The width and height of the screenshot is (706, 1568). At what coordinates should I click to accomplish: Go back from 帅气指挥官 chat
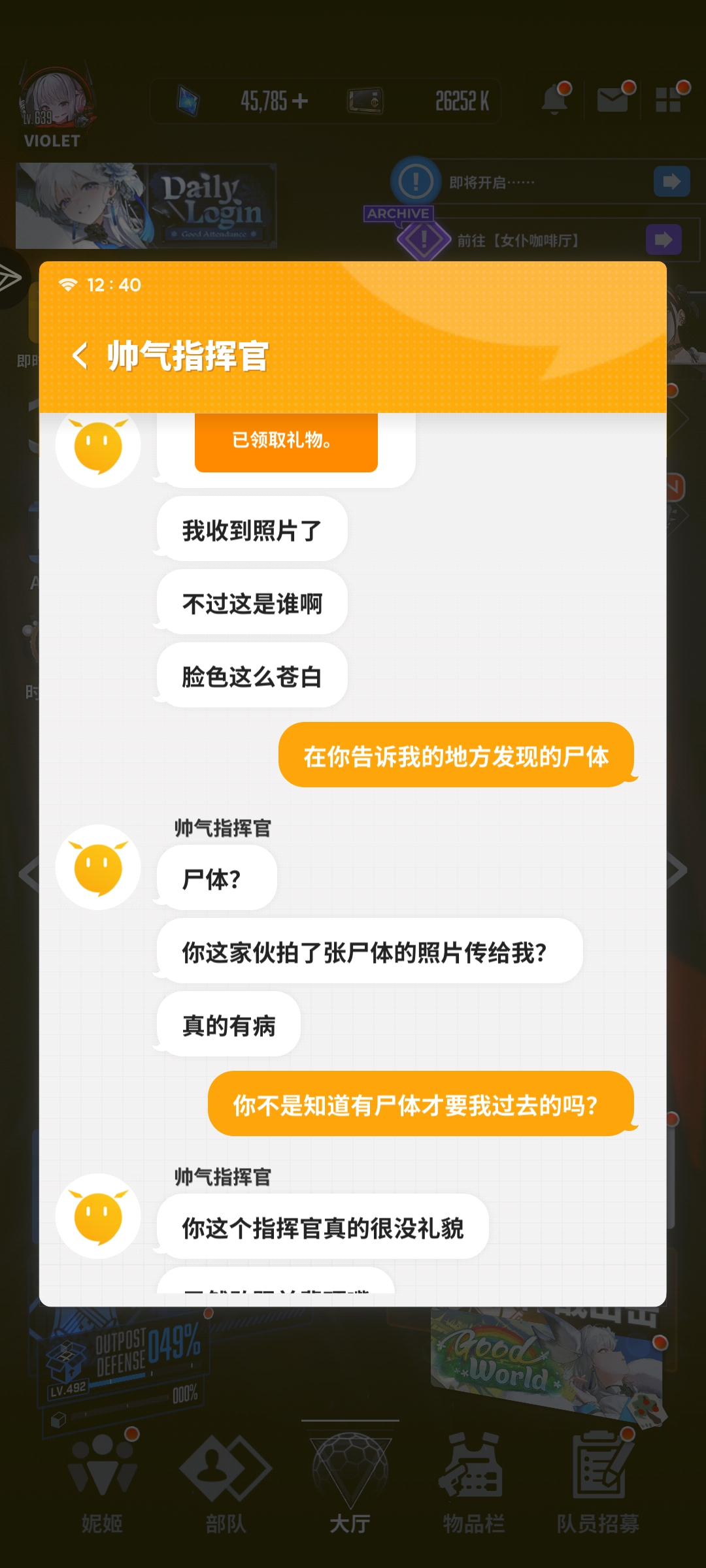pos(80,356)
